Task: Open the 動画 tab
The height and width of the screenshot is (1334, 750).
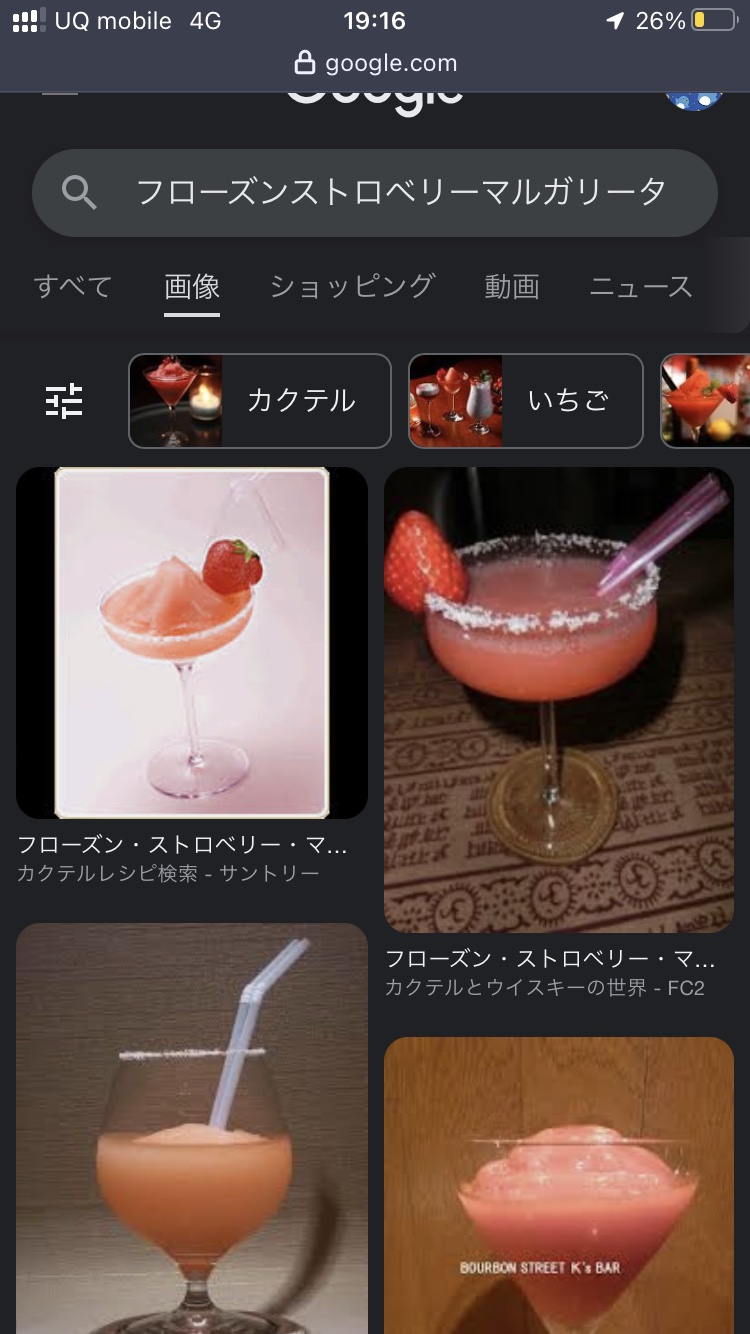Action: (x=512, y=287)
